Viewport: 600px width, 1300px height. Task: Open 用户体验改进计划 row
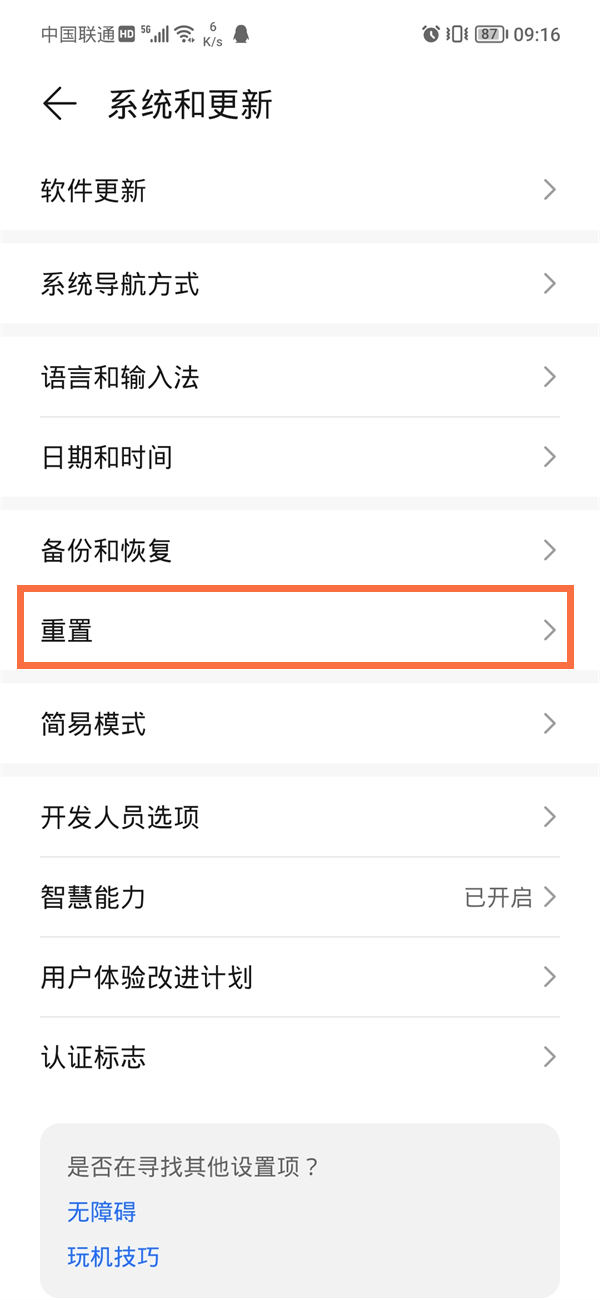tap(300, 977)
